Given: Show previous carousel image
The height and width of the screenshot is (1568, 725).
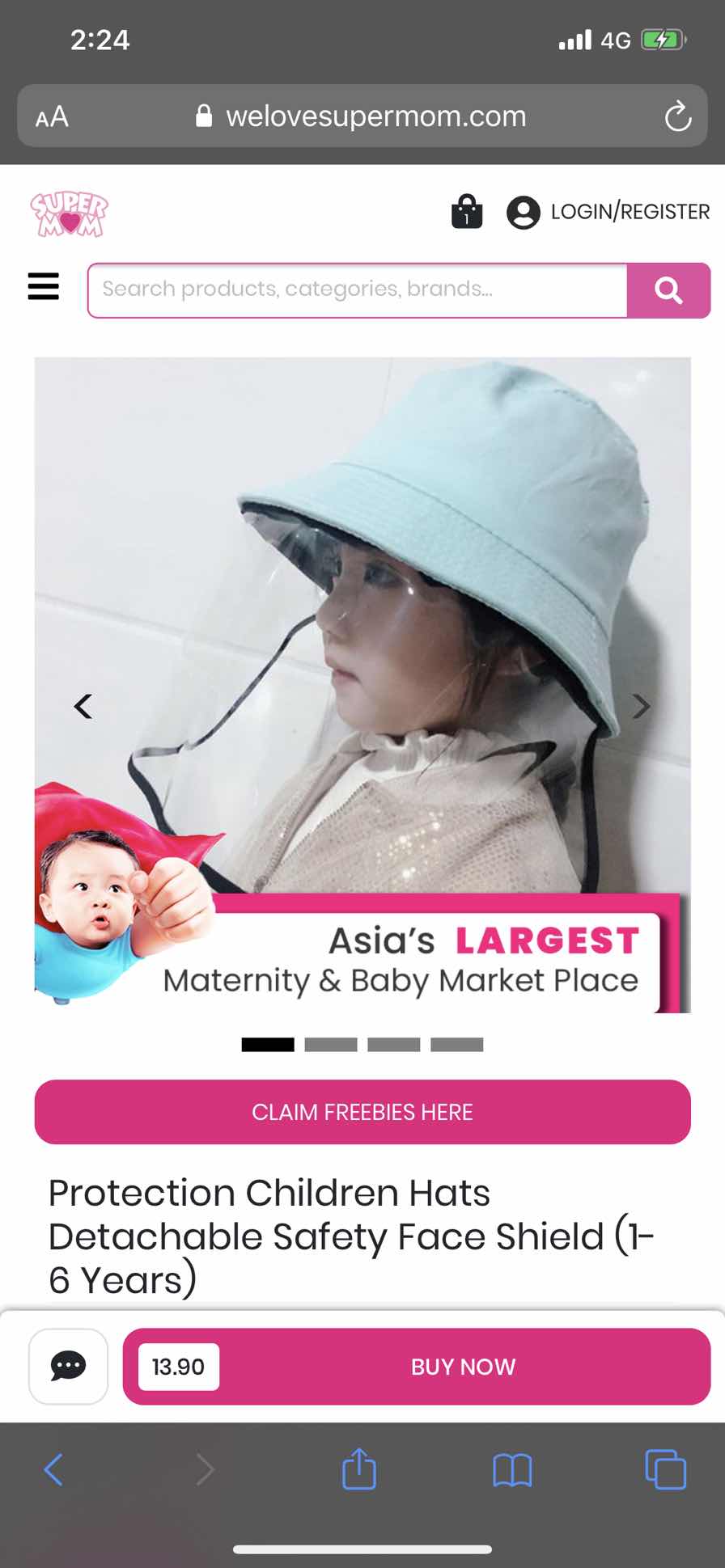Looking at the screenshot, I should point(83,707).
